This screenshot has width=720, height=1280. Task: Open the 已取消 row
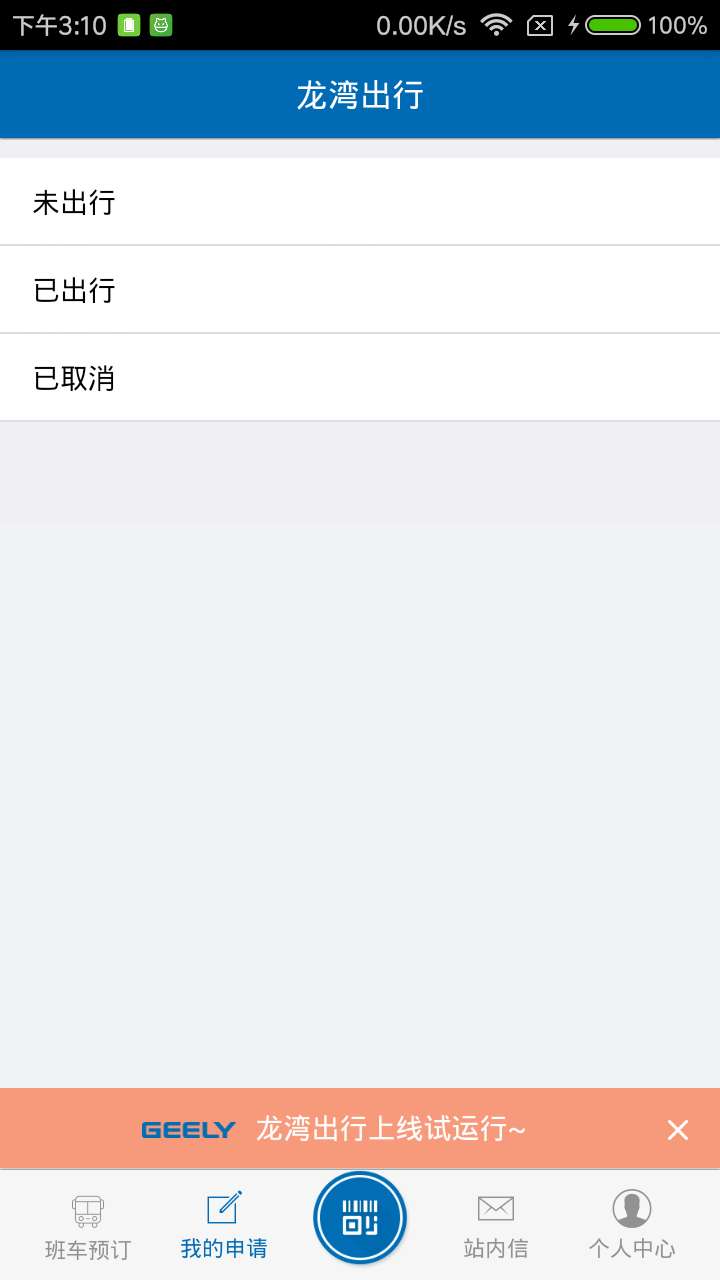pyautogui.click(x=360, y=378)
